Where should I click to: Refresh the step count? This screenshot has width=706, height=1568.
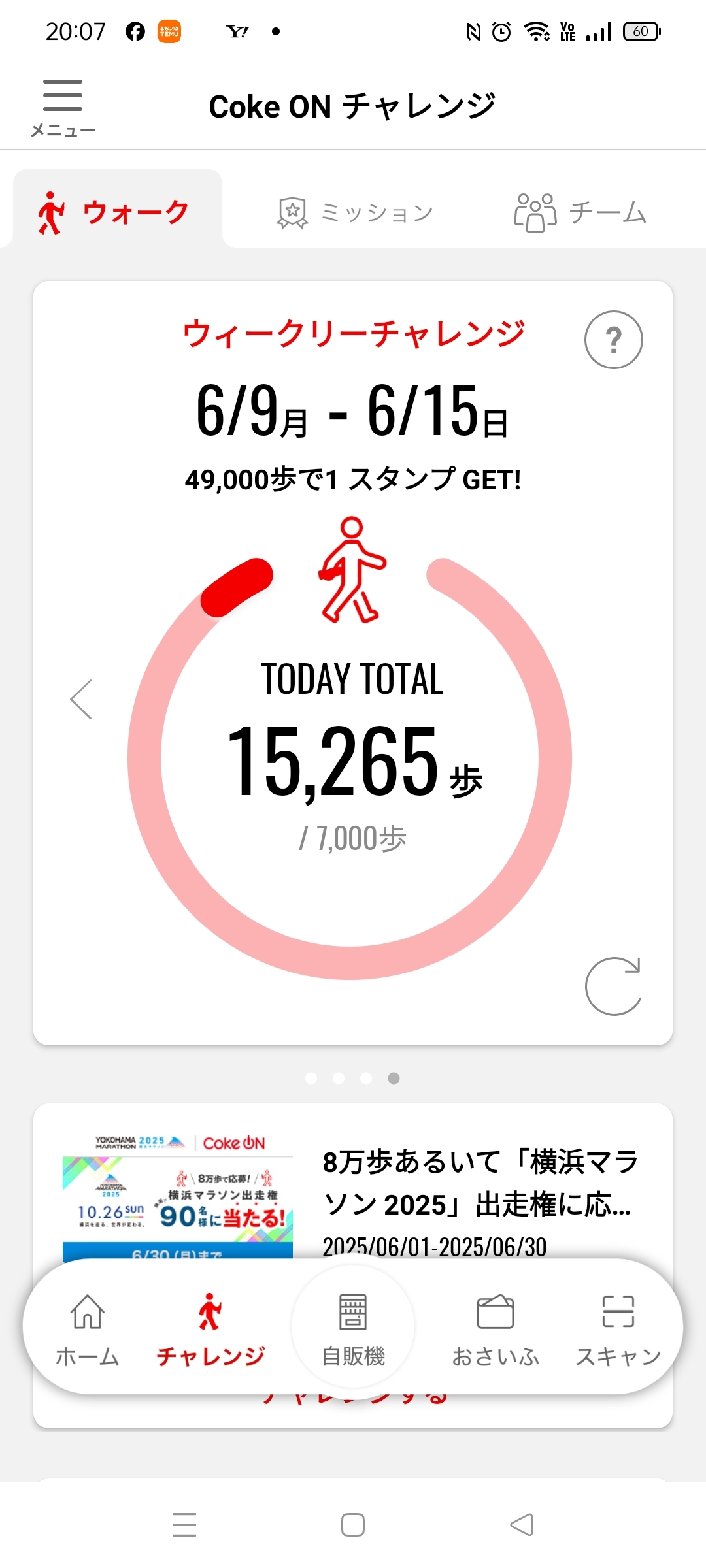(x=613, y=987)
